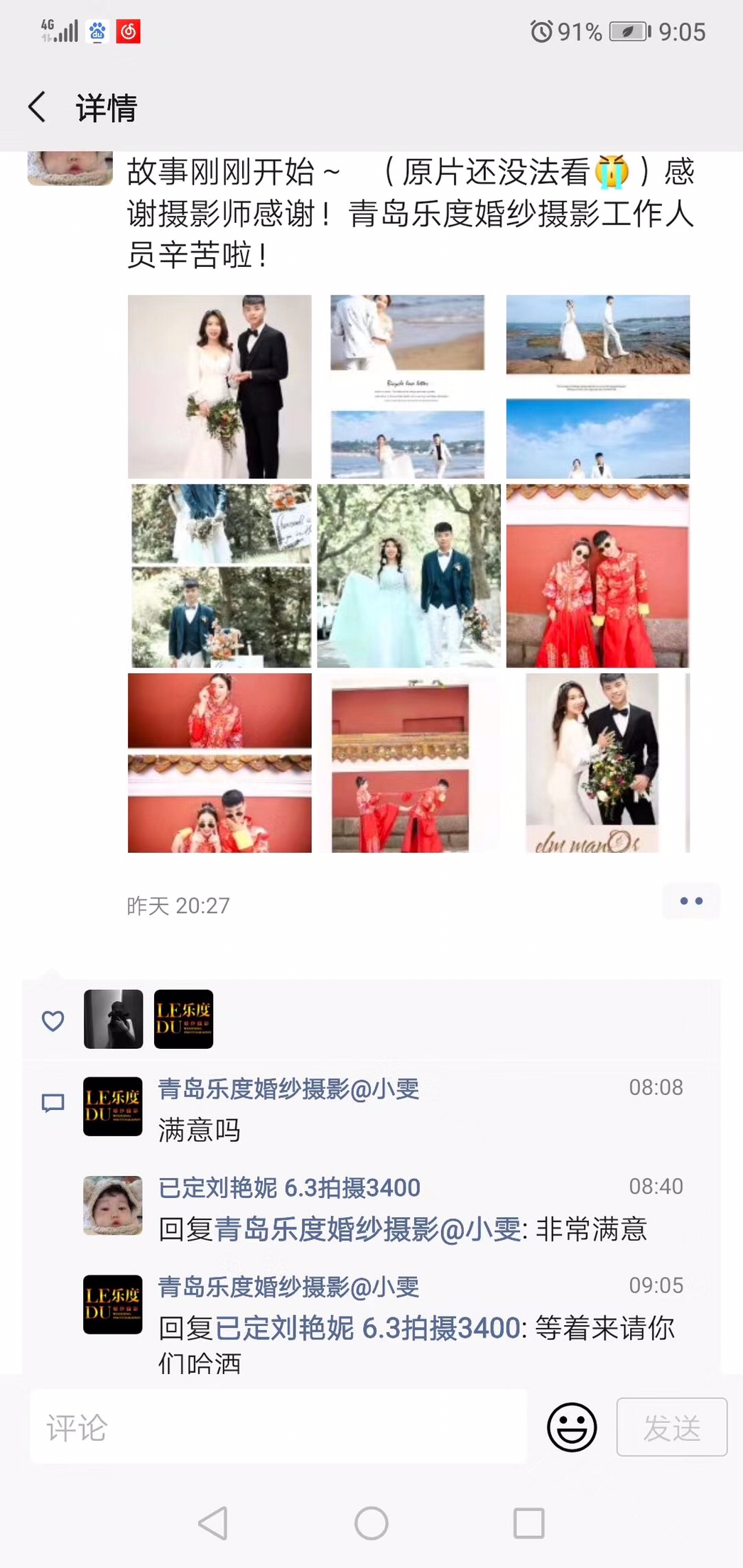The image size is (743, 1568).
Task: Open the two-dot like/comment menu
Action: tap(691, 901)
